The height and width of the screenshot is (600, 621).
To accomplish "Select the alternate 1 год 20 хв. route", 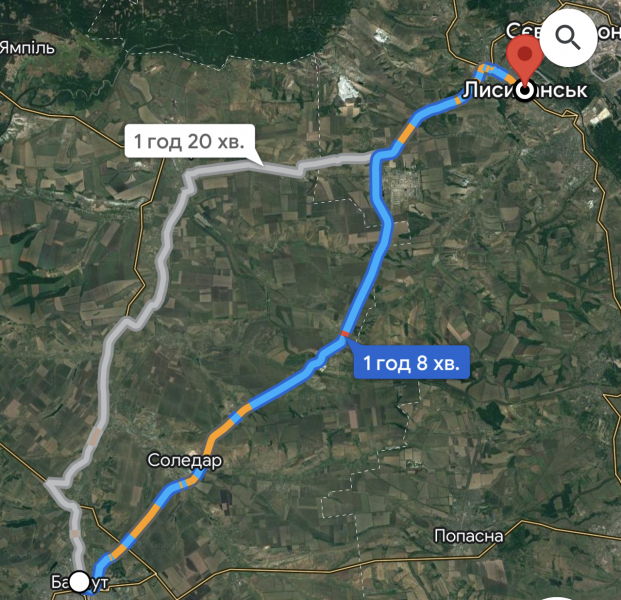I will click(189, 142).
